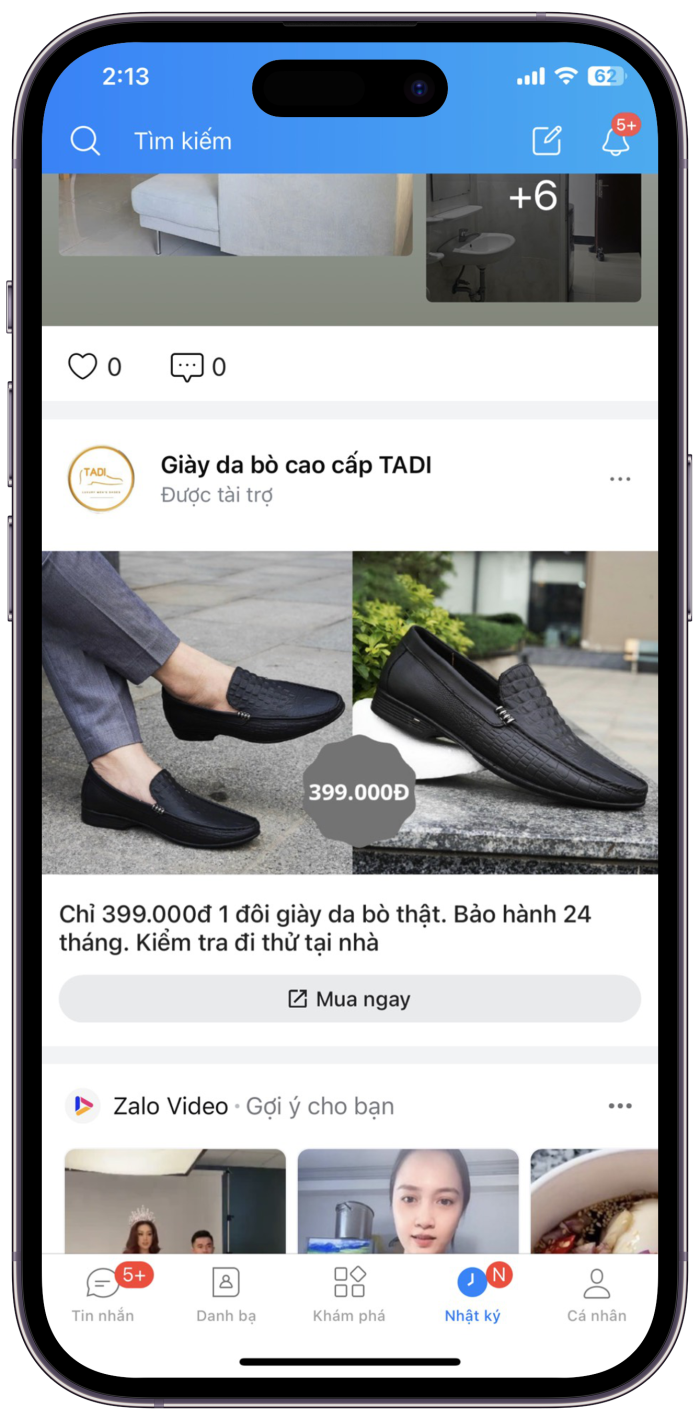Open the search magnifier icon
Viewport: 700px width, 1420px height.
[85, 141]
